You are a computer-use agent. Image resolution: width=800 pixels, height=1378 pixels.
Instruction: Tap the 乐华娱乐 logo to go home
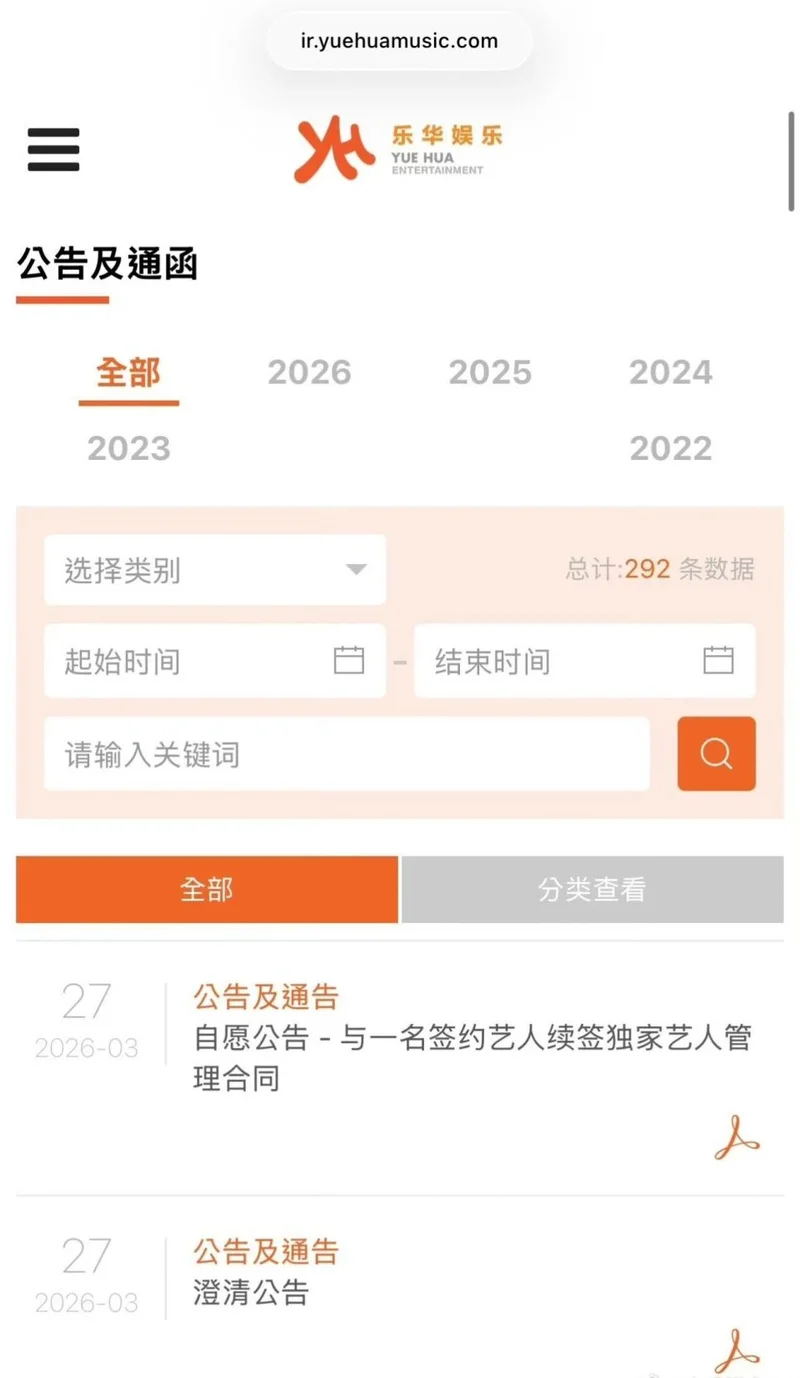[398, 150]
